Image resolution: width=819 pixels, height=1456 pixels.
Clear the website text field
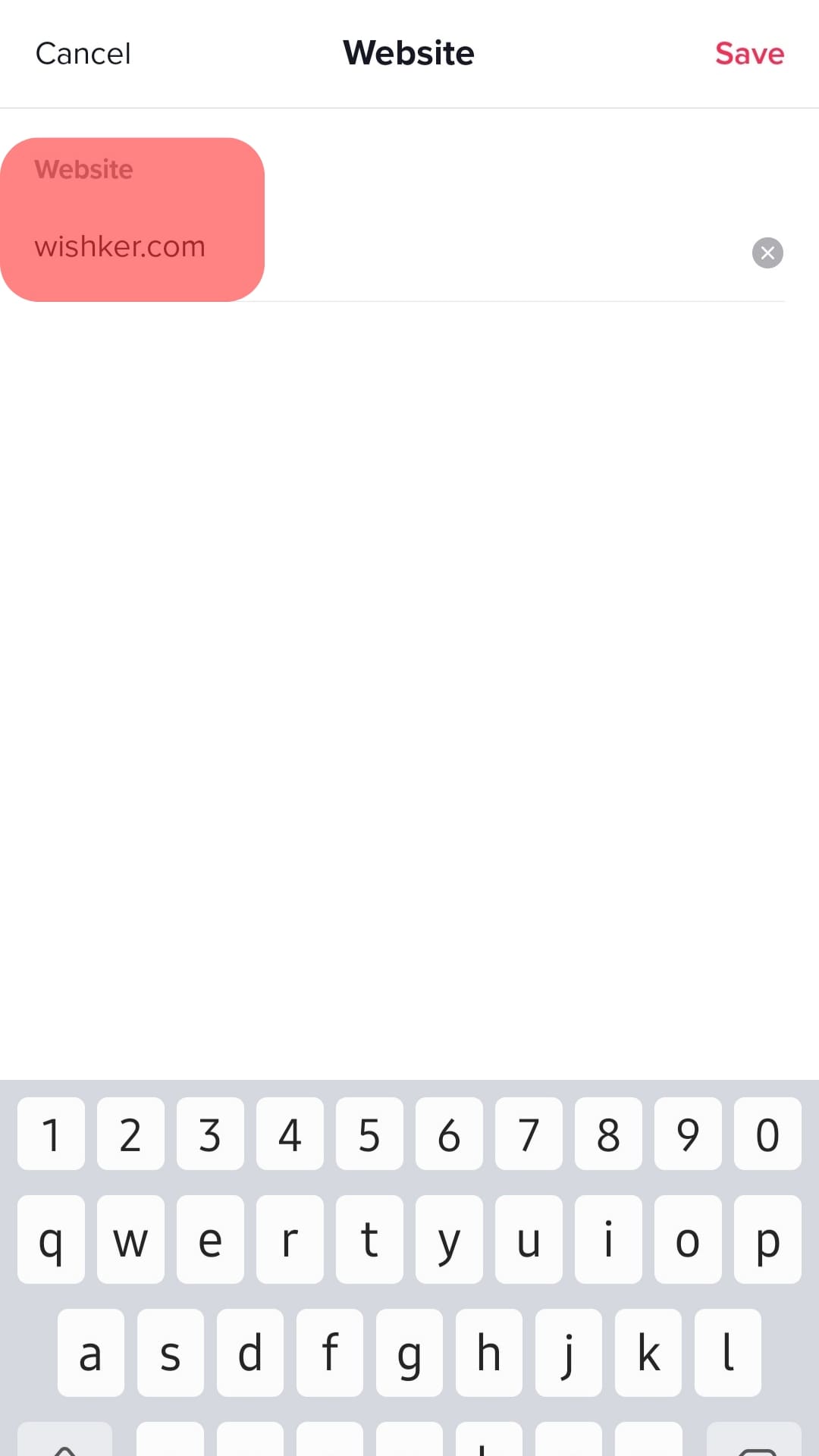(x=767, y=253)
